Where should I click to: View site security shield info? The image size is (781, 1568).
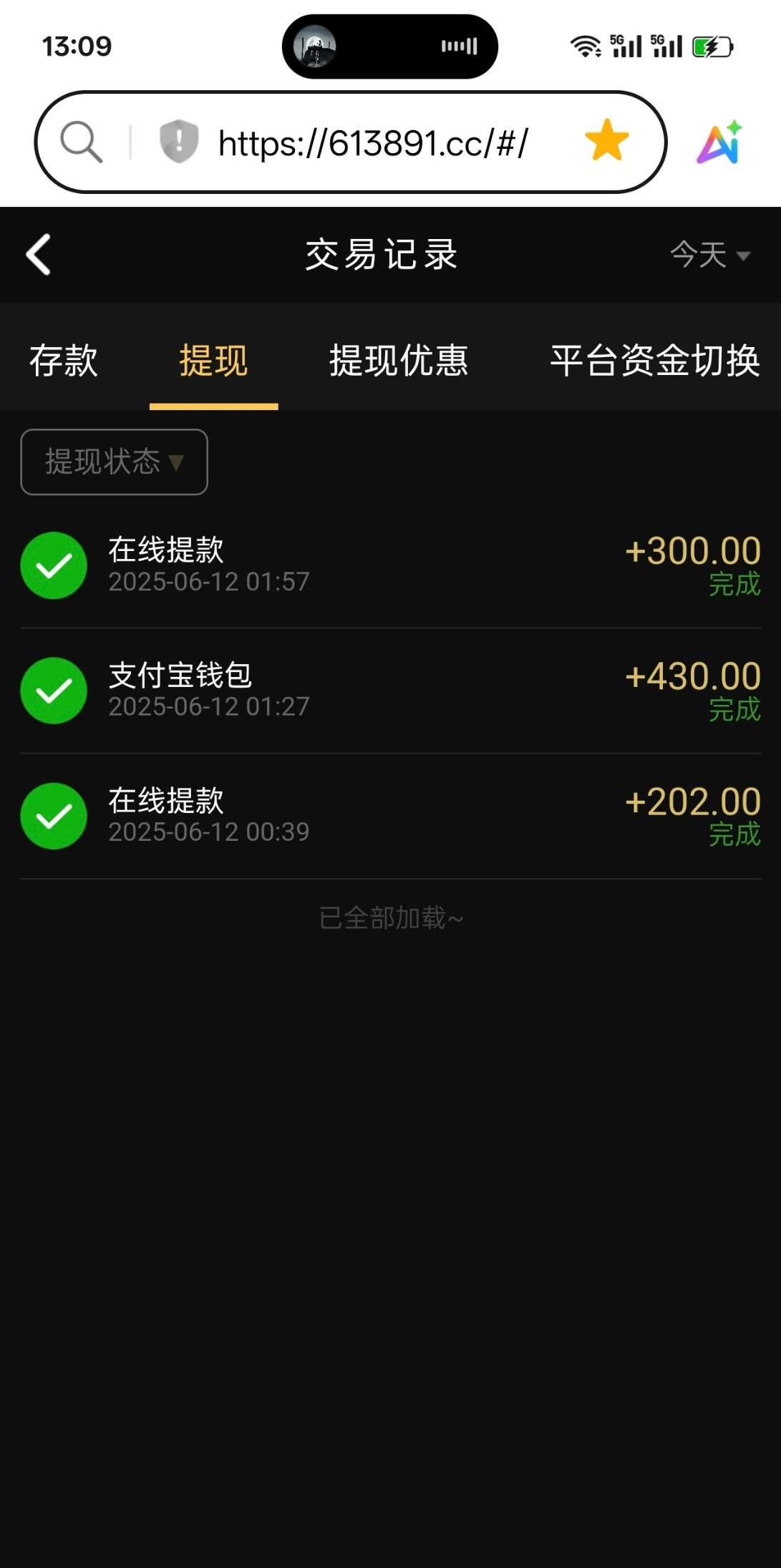click(x=178, y=141)
